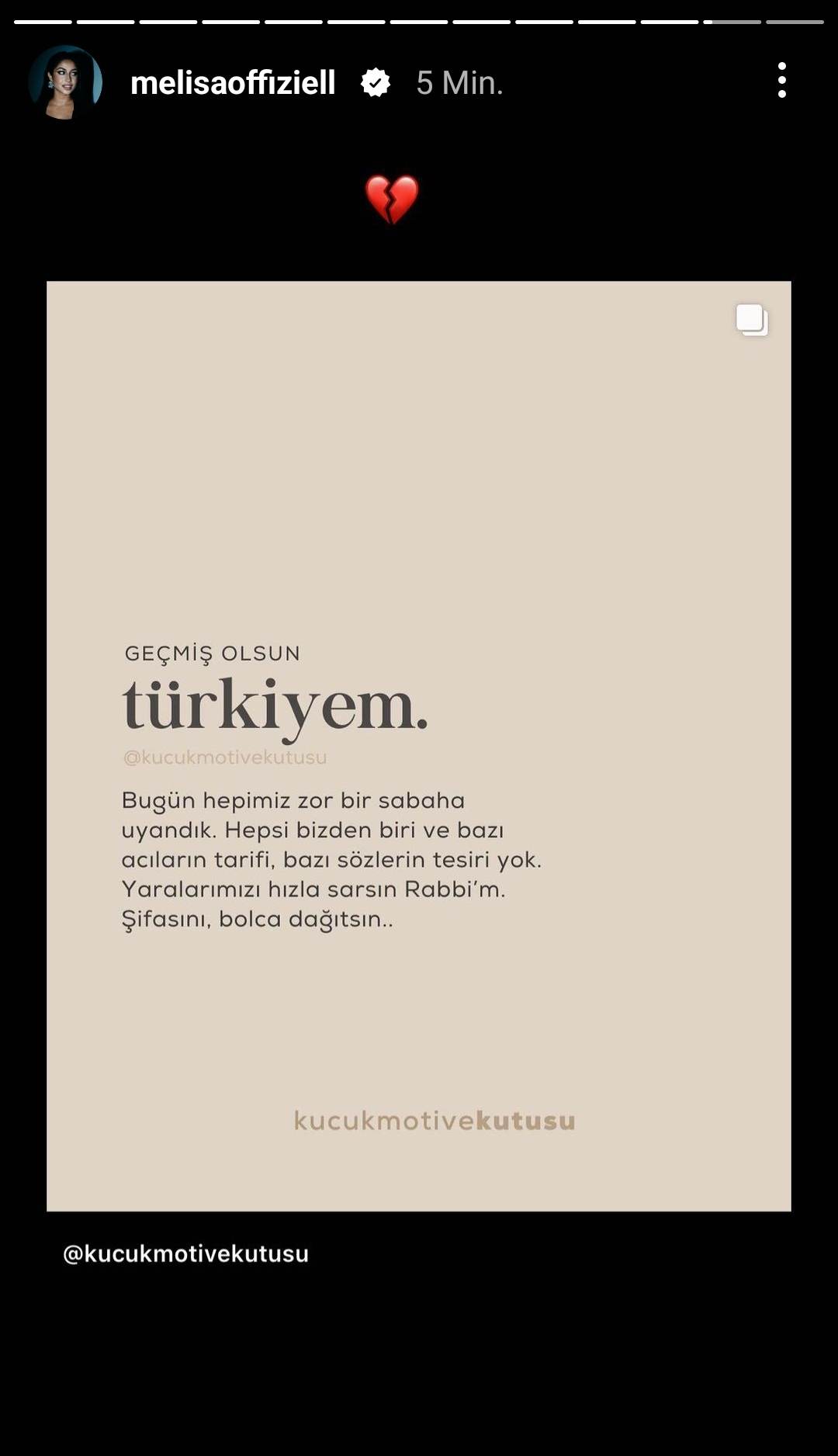838x1456 pixels.
Task: Open the shared kucukmotivekutusu post
Action: pos(419,745)
